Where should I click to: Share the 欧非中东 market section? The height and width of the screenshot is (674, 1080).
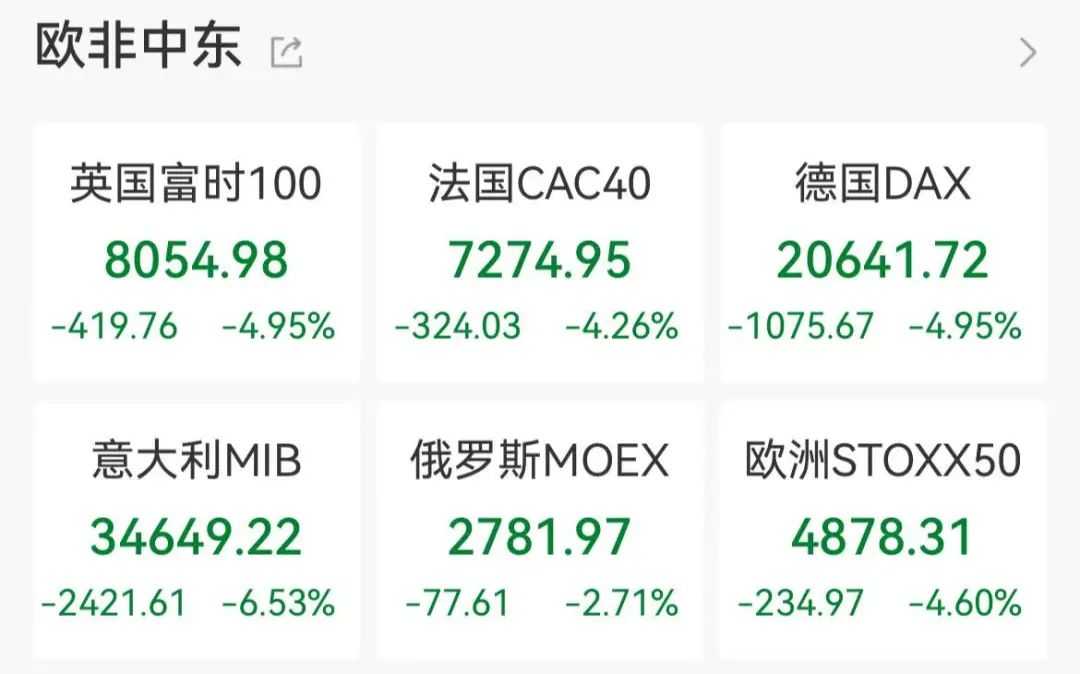[x=287, y=52]
